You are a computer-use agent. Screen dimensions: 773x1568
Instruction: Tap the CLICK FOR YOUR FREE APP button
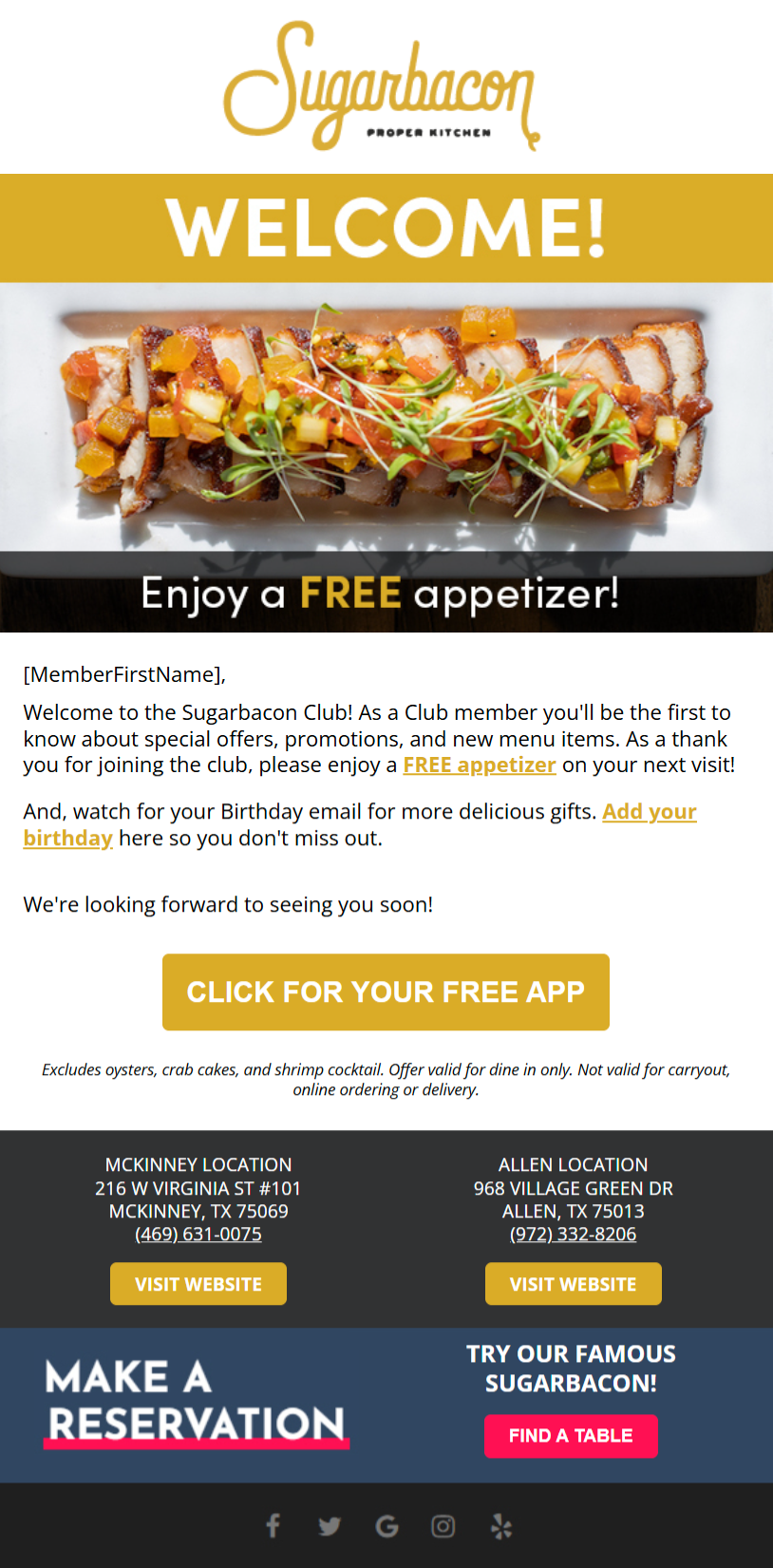click(x=386, y=992)
